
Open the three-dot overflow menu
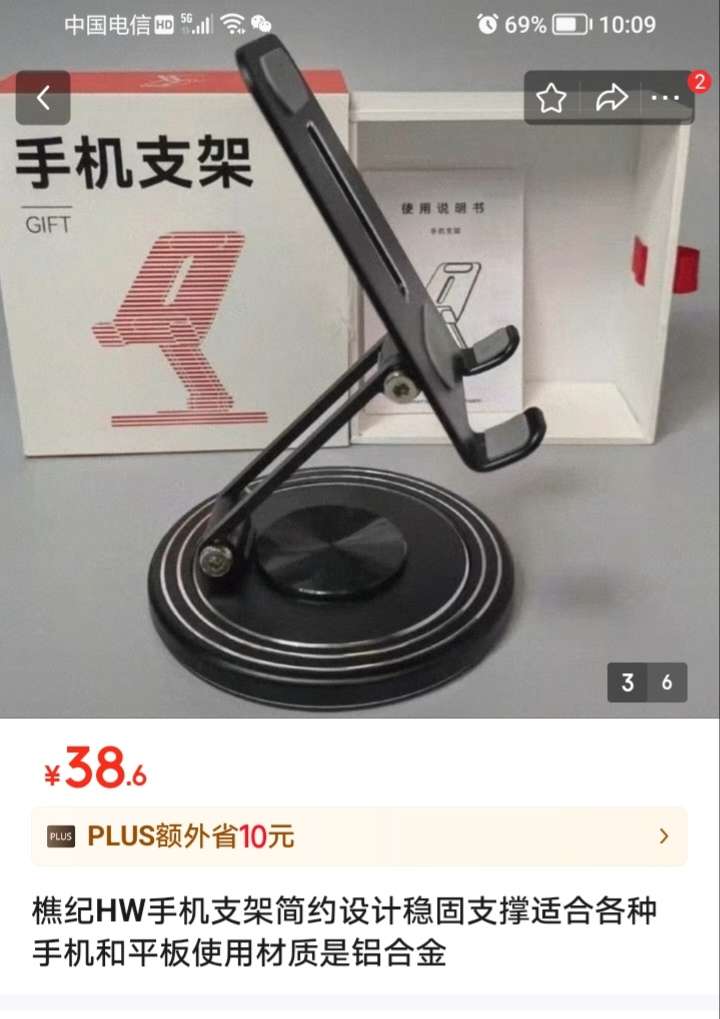666,98
